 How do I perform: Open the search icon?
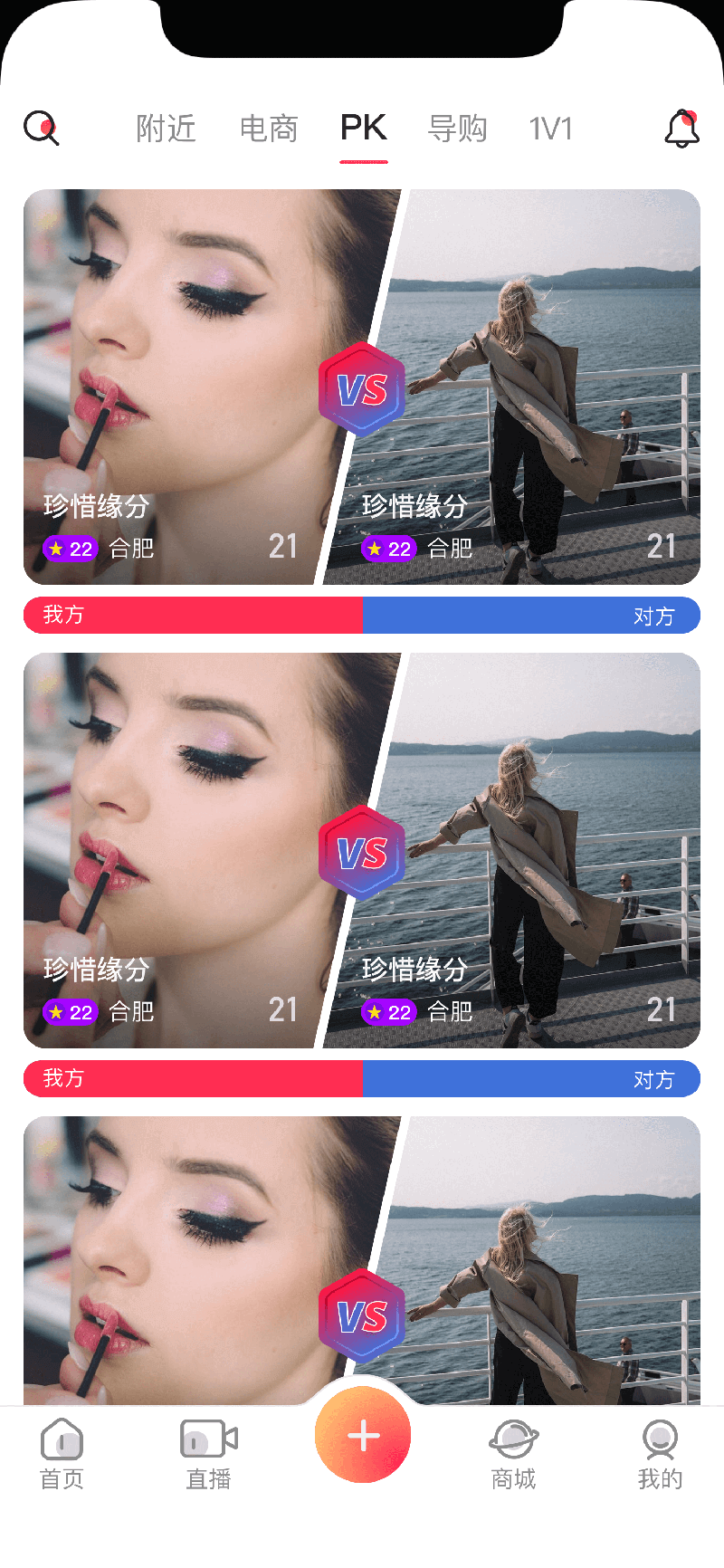[42, 129]
